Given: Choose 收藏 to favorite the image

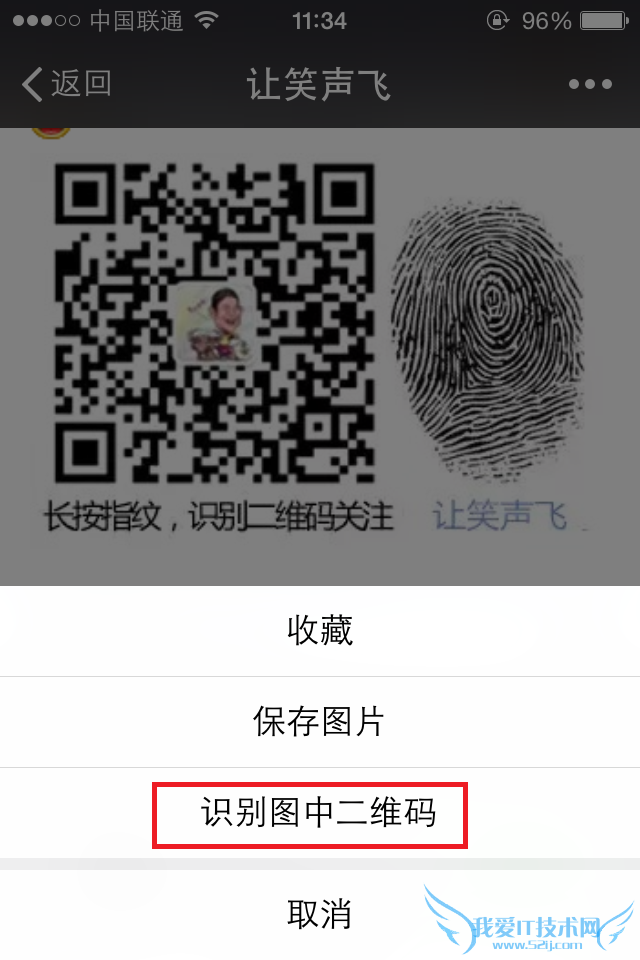Looking at the screenshot, I should (x=320, y=630).
